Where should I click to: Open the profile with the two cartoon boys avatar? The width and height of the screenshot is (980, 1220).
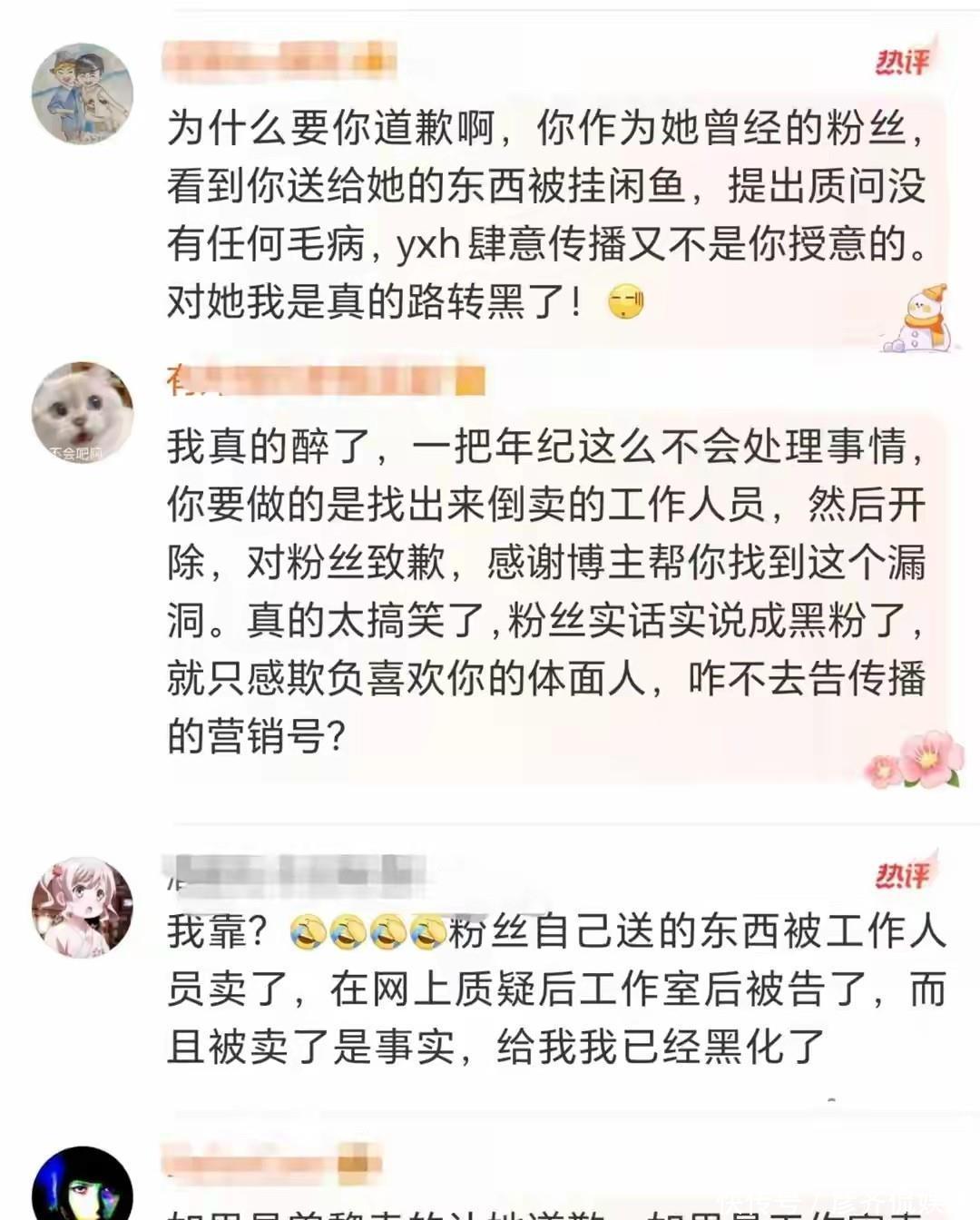(x=83, y=93)
